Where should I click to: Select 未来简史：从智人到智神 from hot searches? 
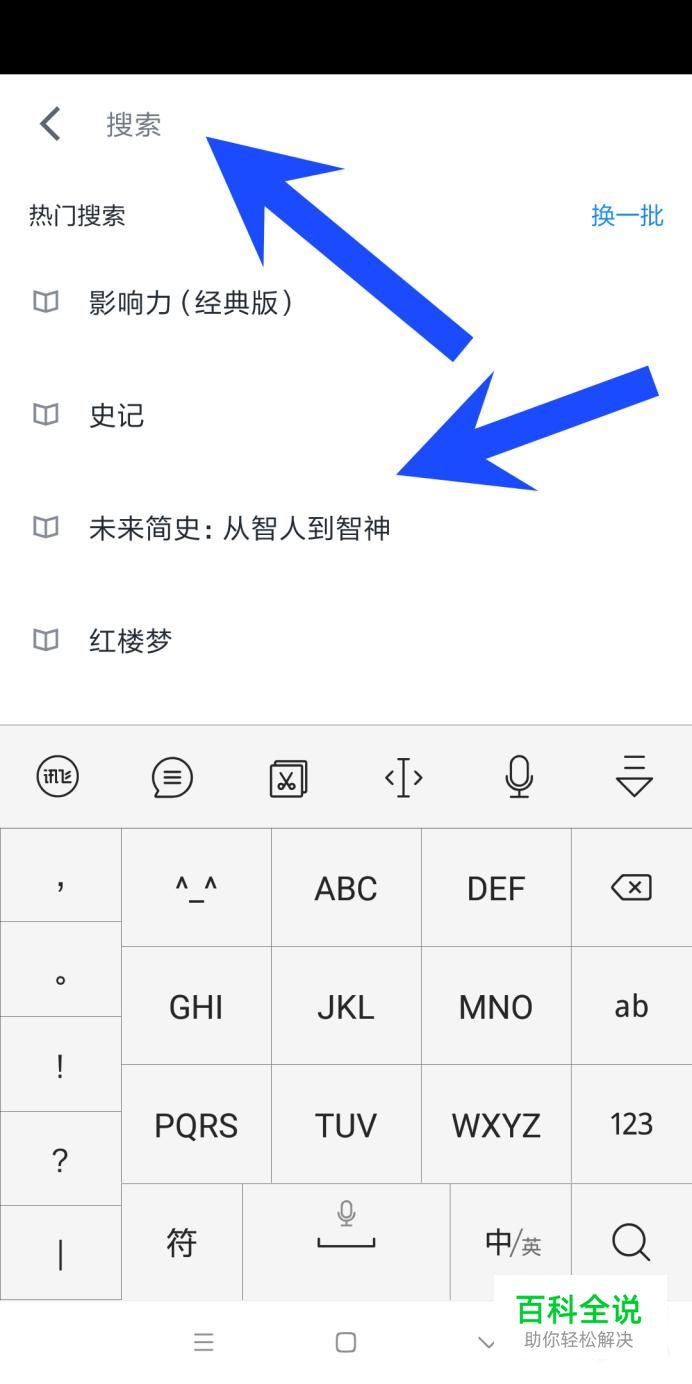(238, 528)
